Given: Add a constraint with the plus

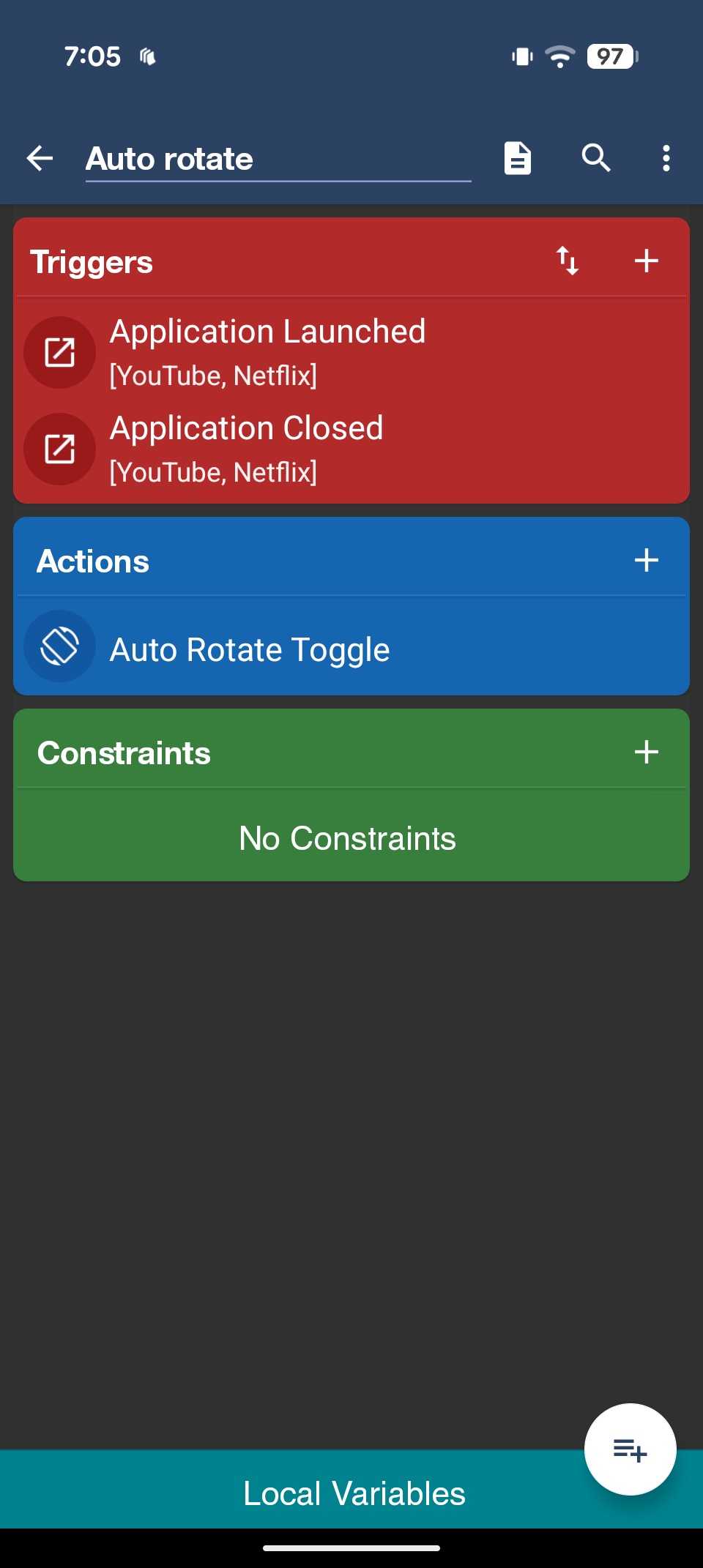Looking at the screenshot, I should [647, 752].
